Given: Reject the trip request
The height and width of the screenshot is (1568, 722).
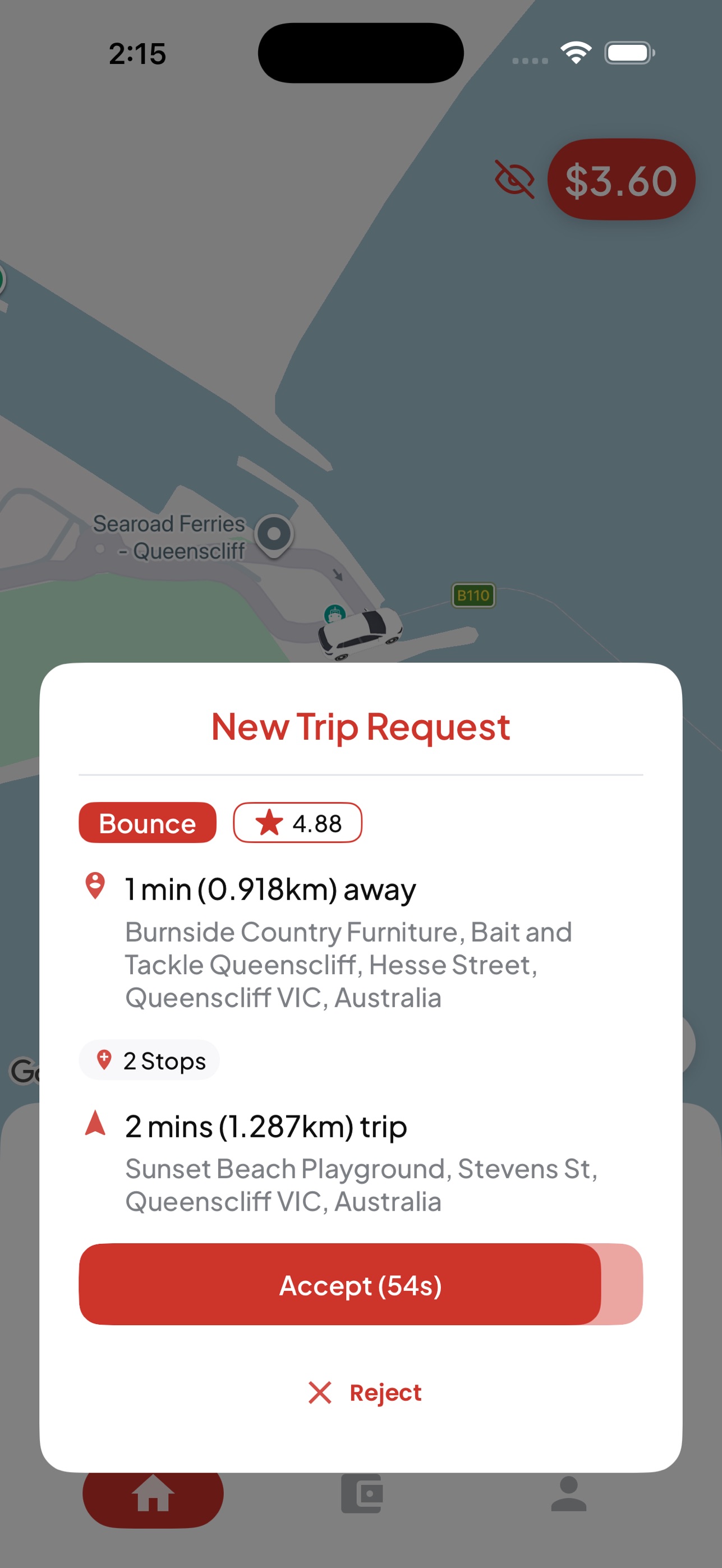Looking at the screenshot, I should point(364,1392).
